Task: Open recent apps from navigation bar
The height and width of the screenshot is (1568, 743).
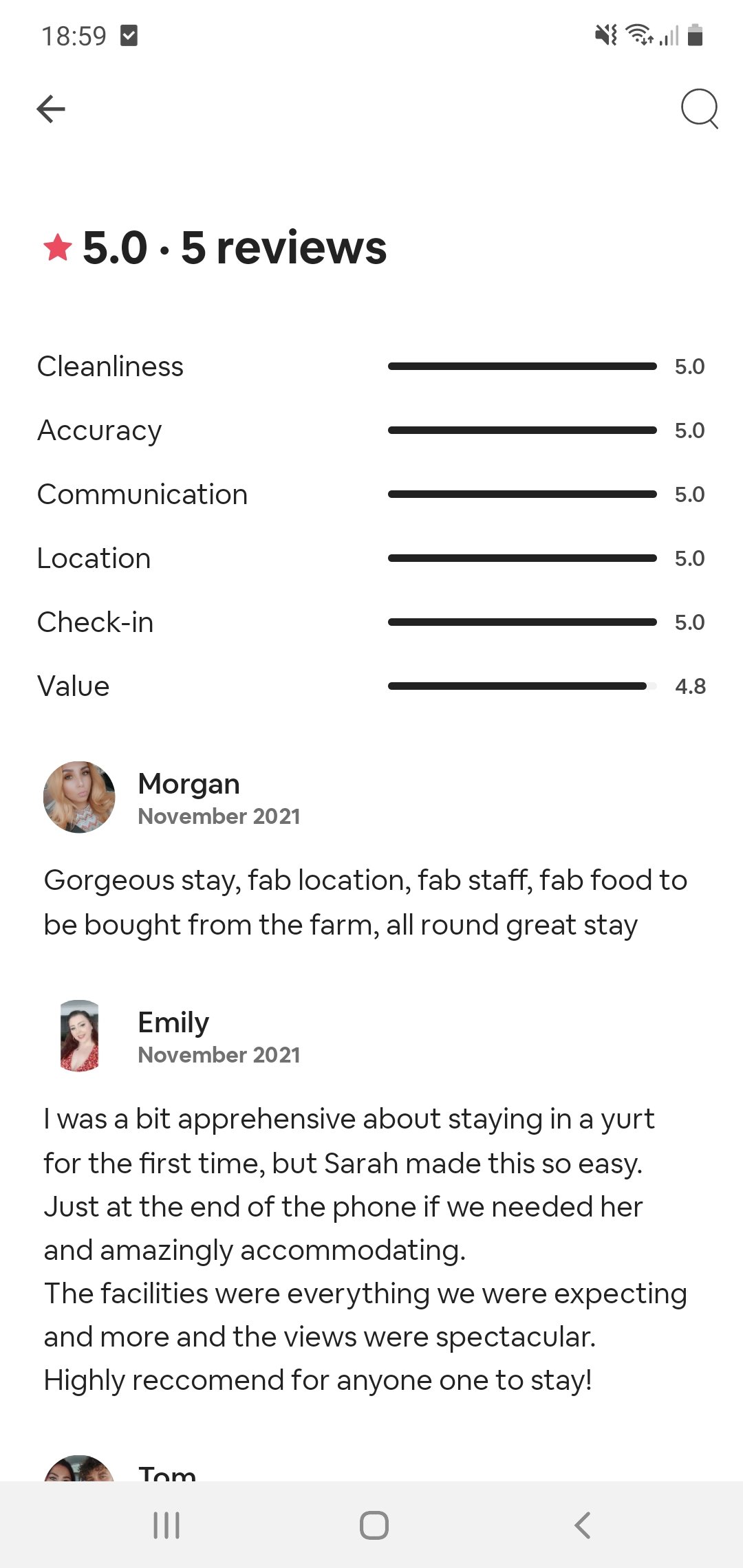Action: tap(166, 1525)
